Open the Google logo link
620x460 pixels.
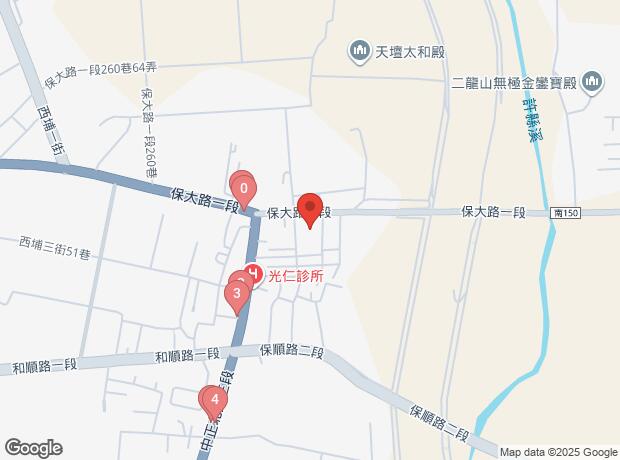[x=33, y=448]
